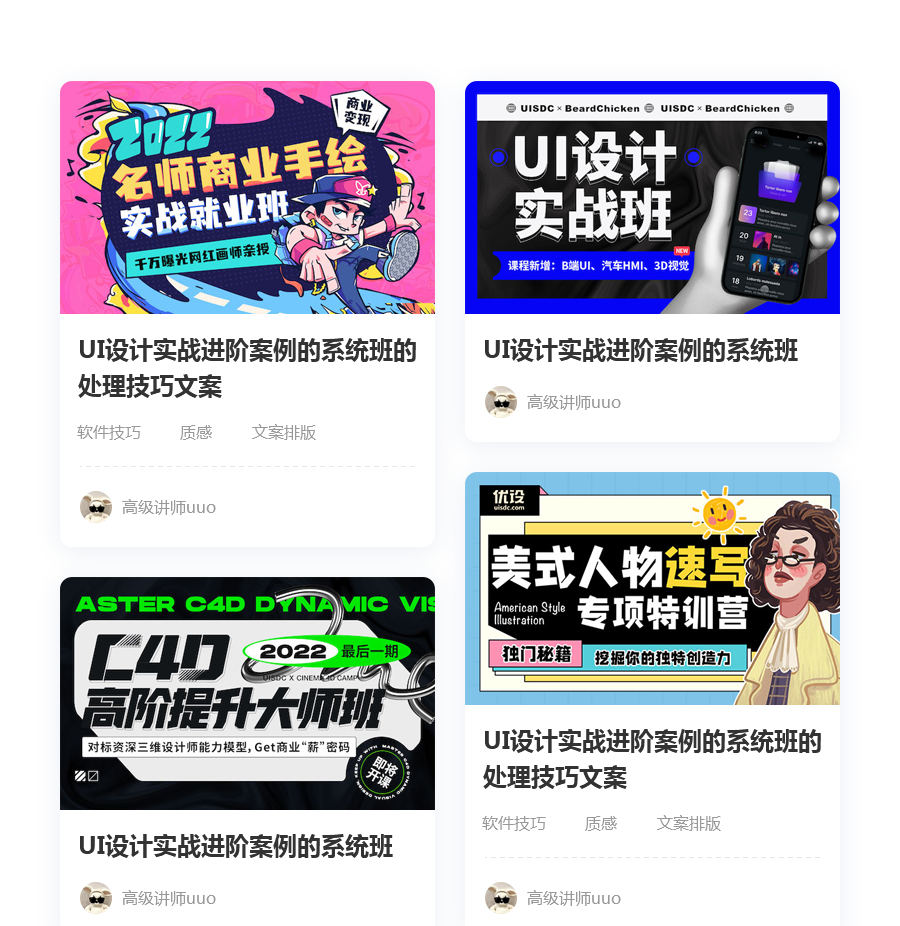
Task: Select 文案排版 tag on the 名师商业手绘 card
Action: pos(284,433)
